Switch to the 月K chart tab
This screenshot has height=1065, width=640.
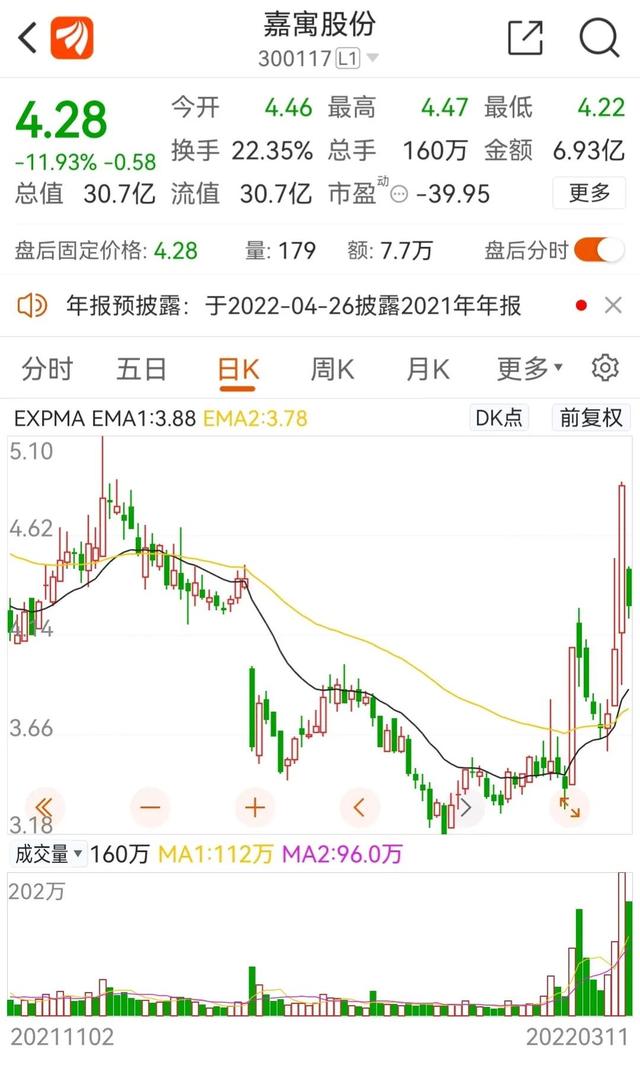coord(428,369)
